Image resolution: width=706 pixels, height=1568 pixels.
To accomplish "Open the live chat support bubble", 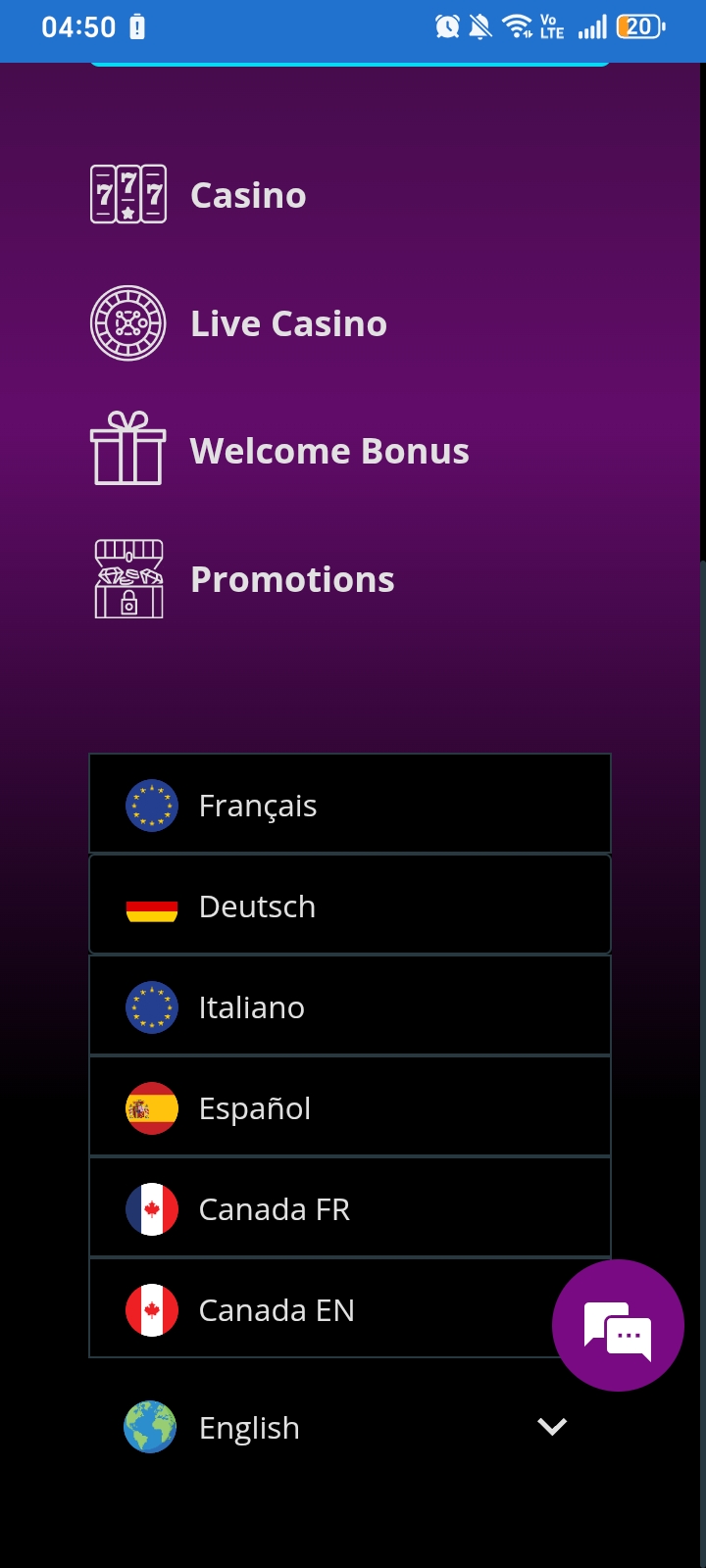I will pyautogui.click(x=618, y=1325).
